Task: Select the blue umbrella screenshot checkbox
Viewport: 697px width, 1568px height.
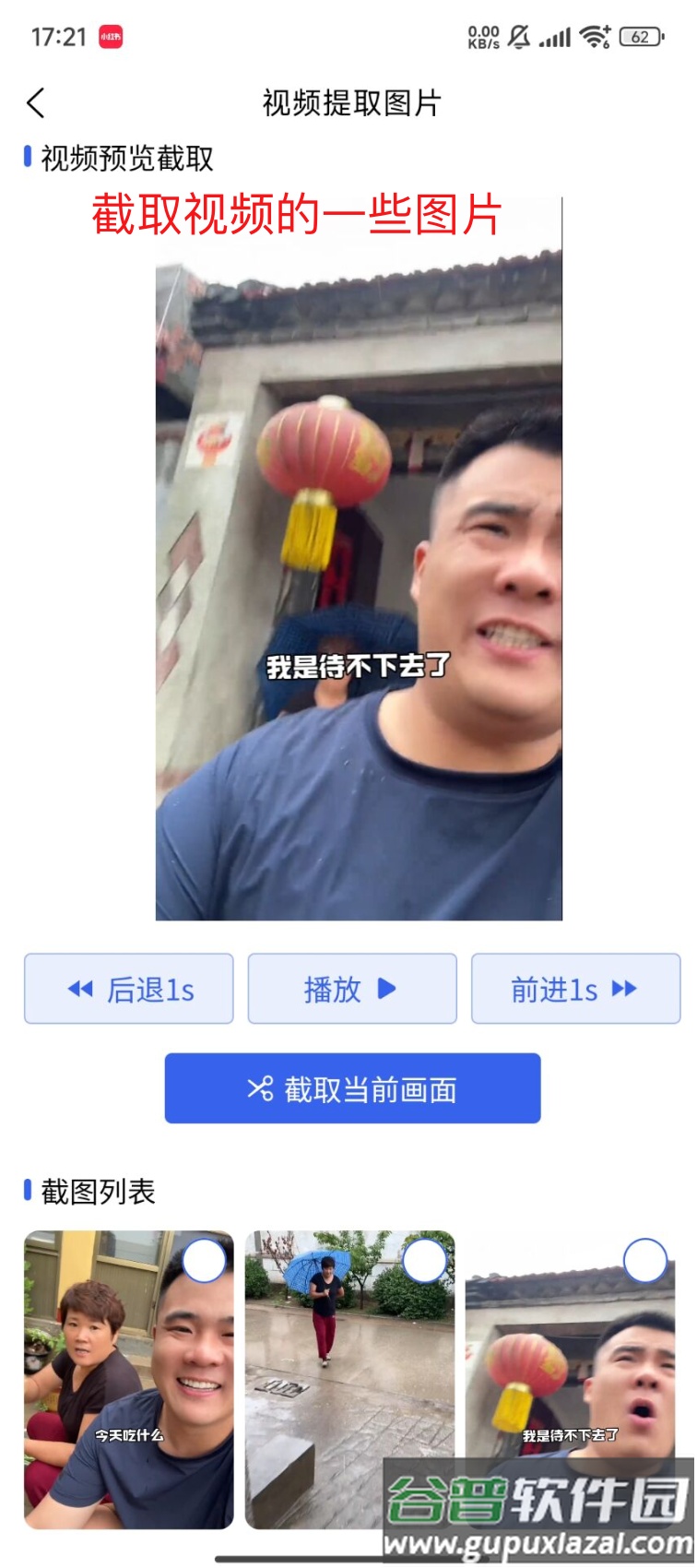Action: point(425,1260)
